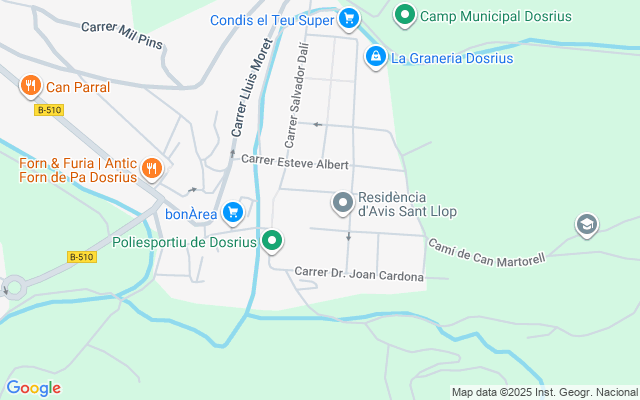
Task: Open bonÀrea store marker
Action: pyautogui.click(x=233, y=212)
